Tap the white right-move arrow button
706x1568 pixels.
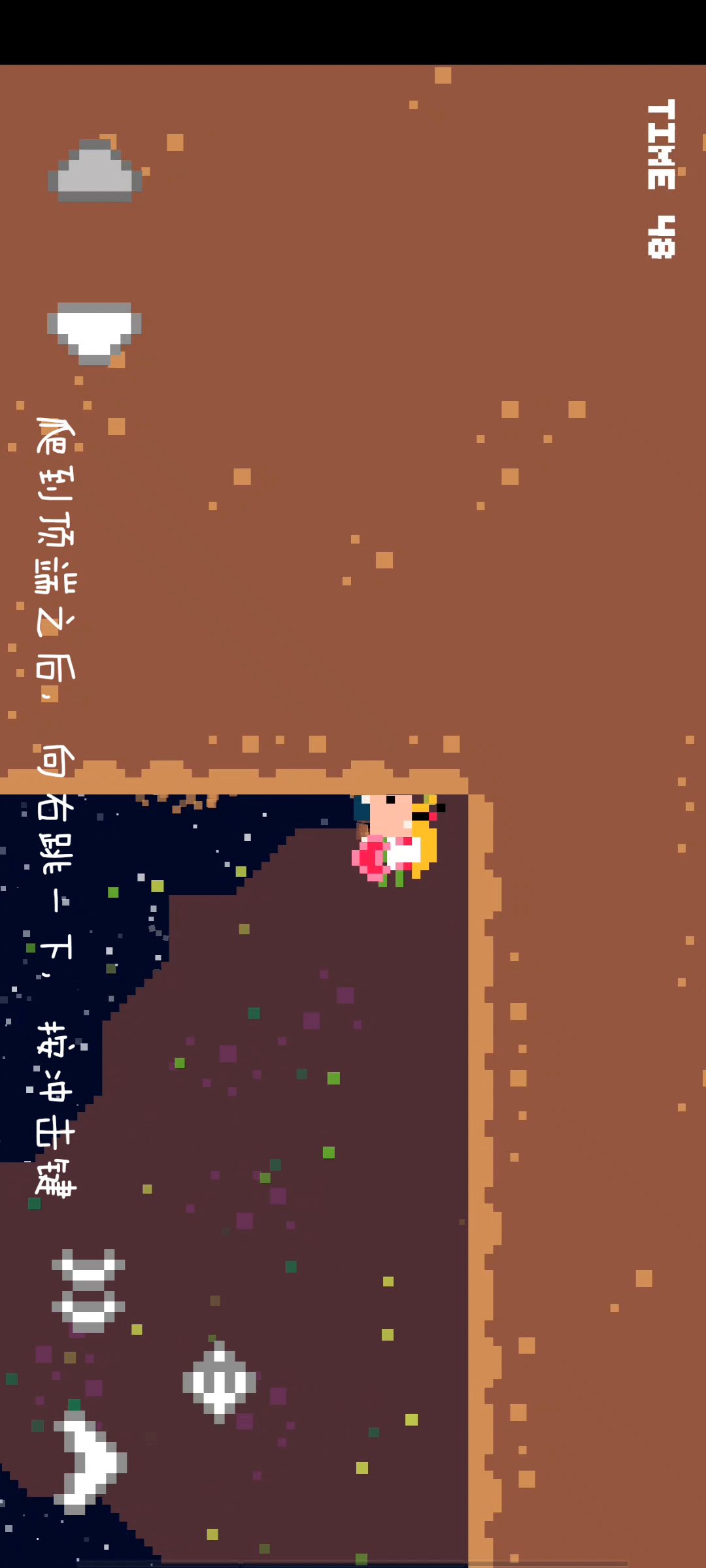[95, 332]
